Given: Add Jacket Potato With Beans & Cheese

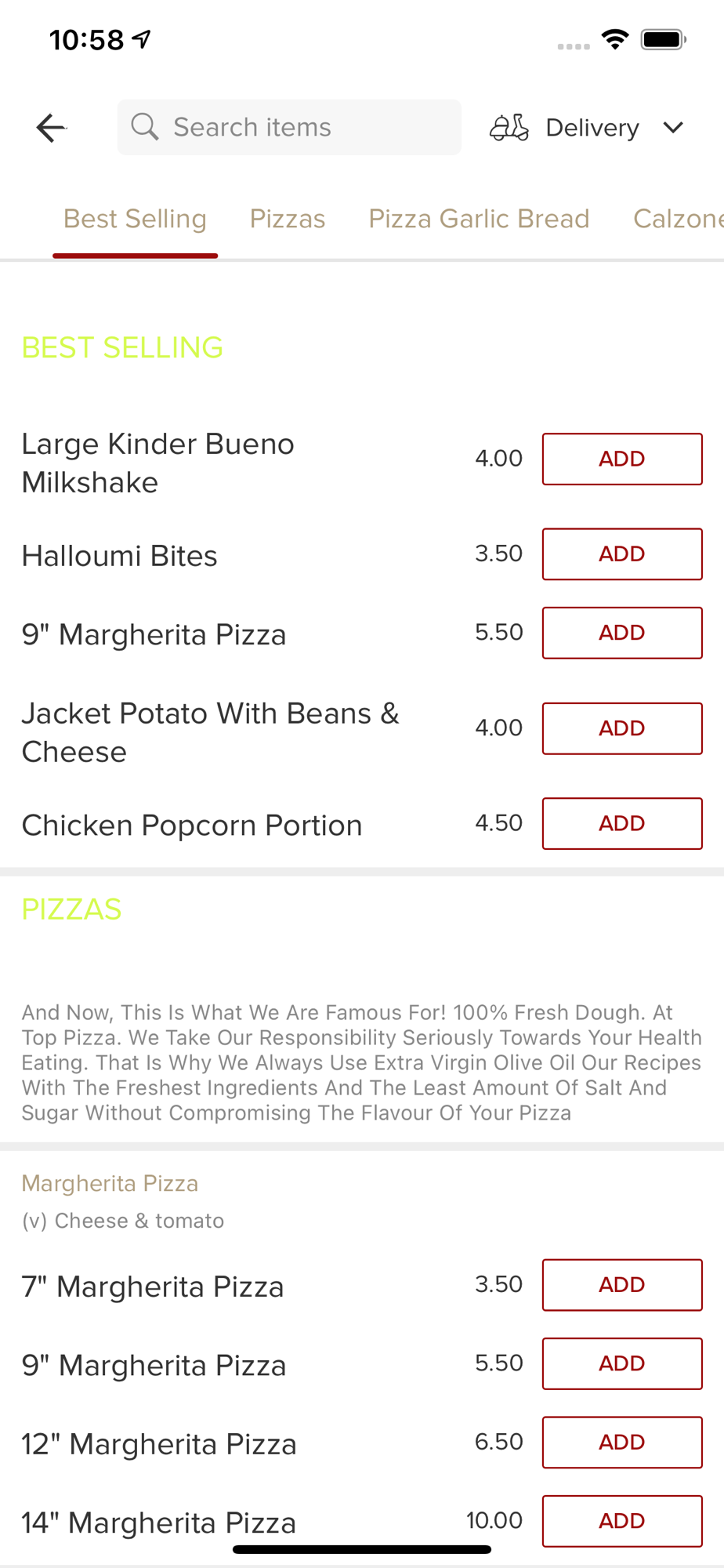Looking at the screenshot, I should click(622, 728).
